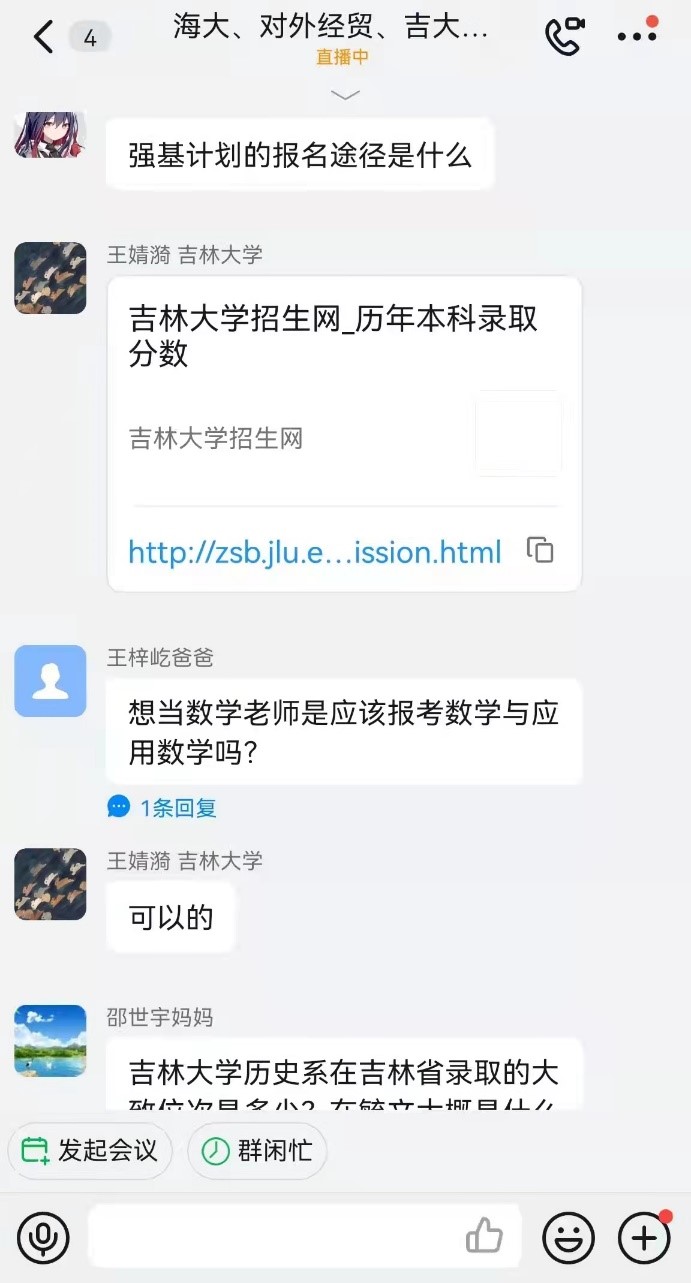Open the 群闲忙 busy status chip
This screenshot has height=1283, width=691.
point(258,1150)
